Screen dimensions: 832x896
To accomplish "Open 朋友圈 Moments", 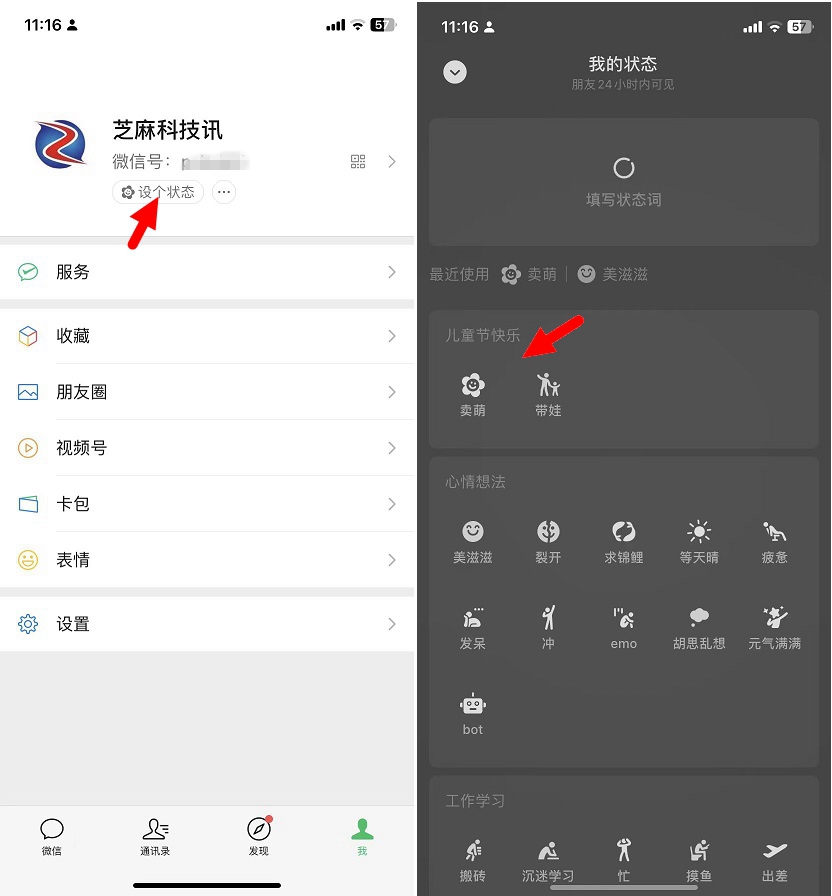I will click(207, 392).
